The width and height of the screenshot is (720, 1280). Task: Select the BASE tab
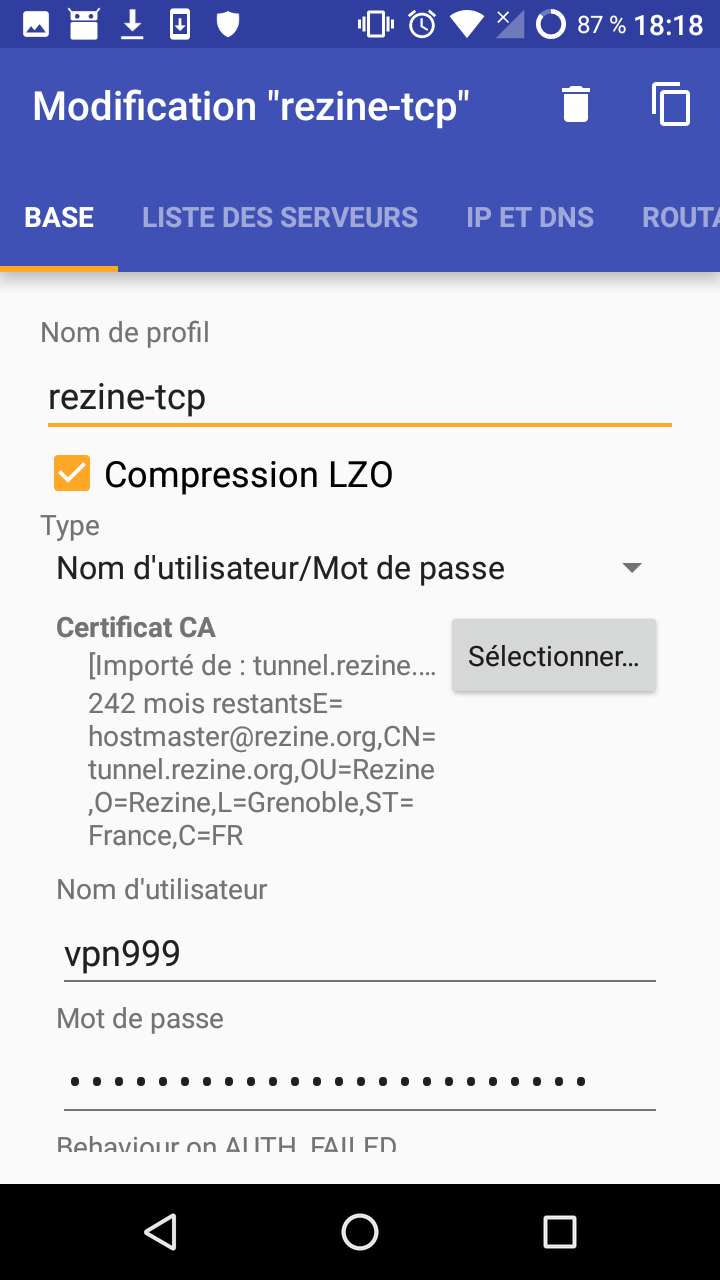(59, 217)
